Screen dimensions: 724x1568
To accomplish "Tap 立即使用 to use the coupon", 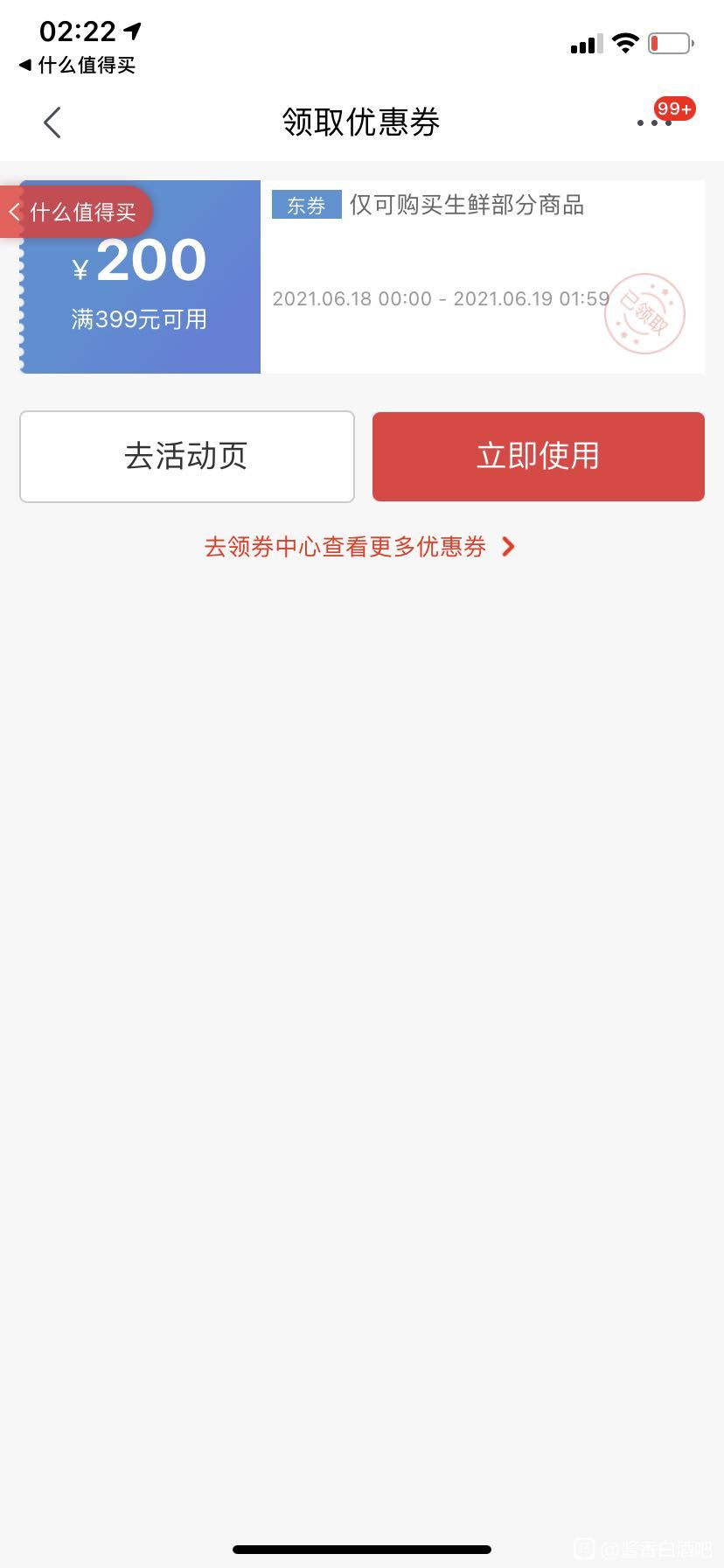I will [539, 457].
